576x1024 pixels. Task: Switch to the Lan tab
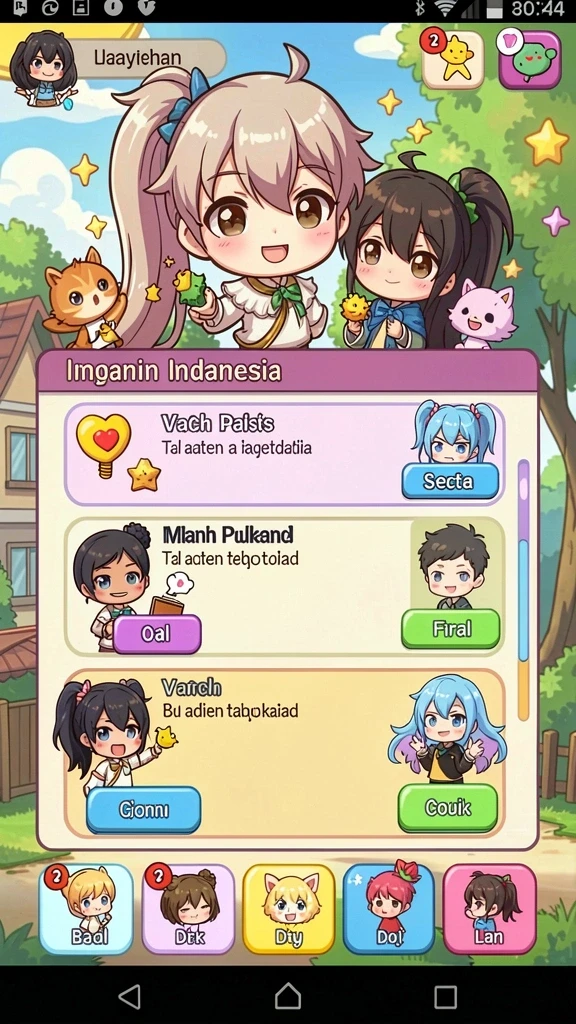489,909
